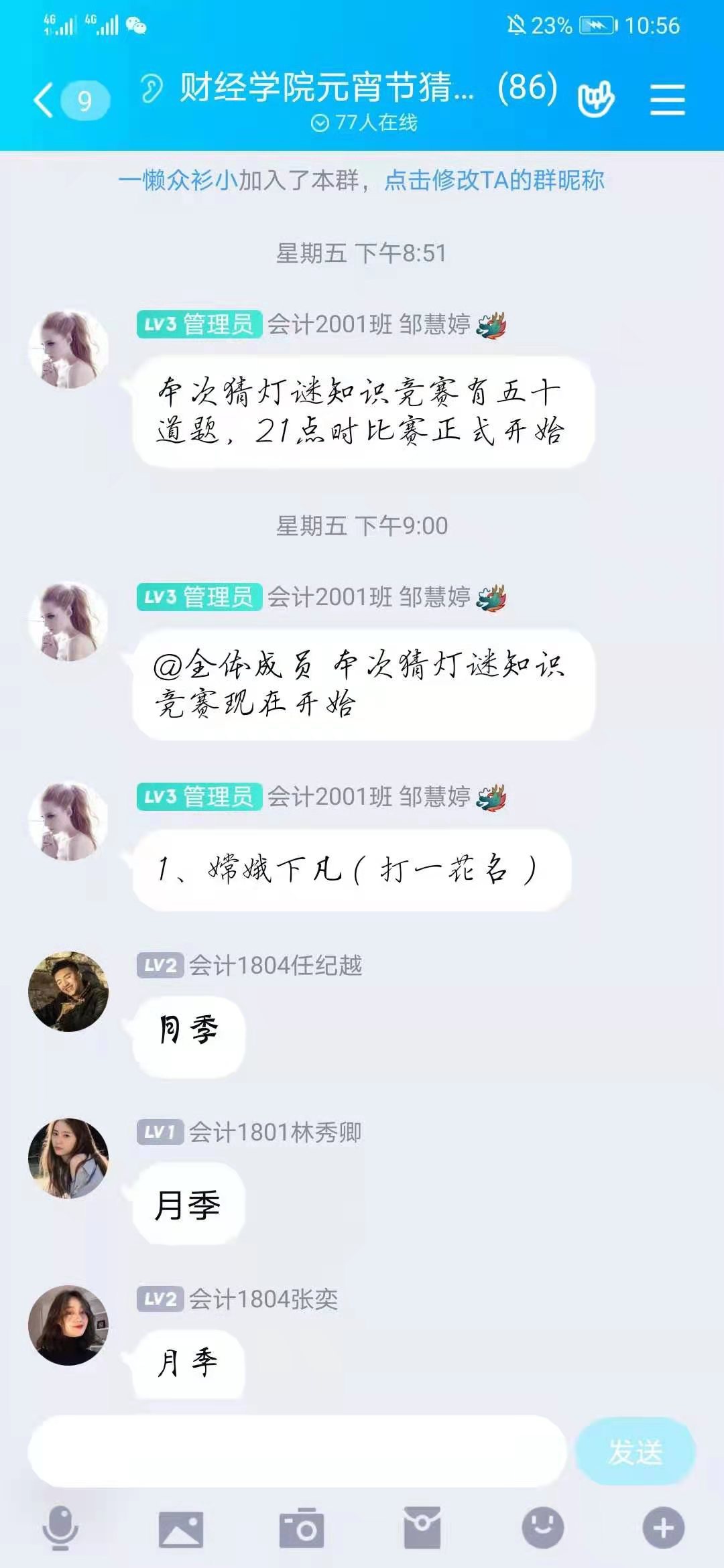
Task: View the avatar of 会计1804张奕
Action: tap(68, 1325)
